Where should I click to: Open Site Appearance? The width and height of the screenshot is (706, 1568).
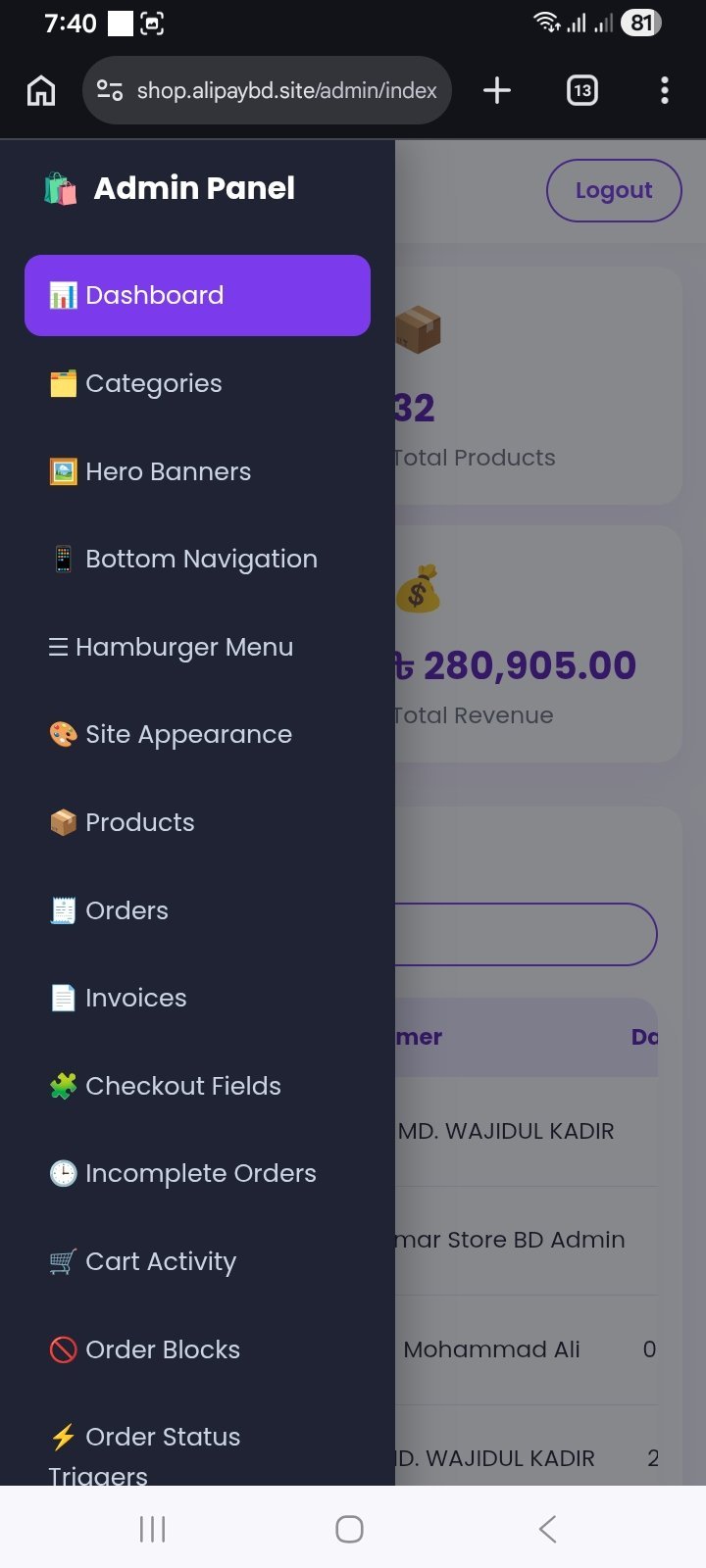[197, 734]
